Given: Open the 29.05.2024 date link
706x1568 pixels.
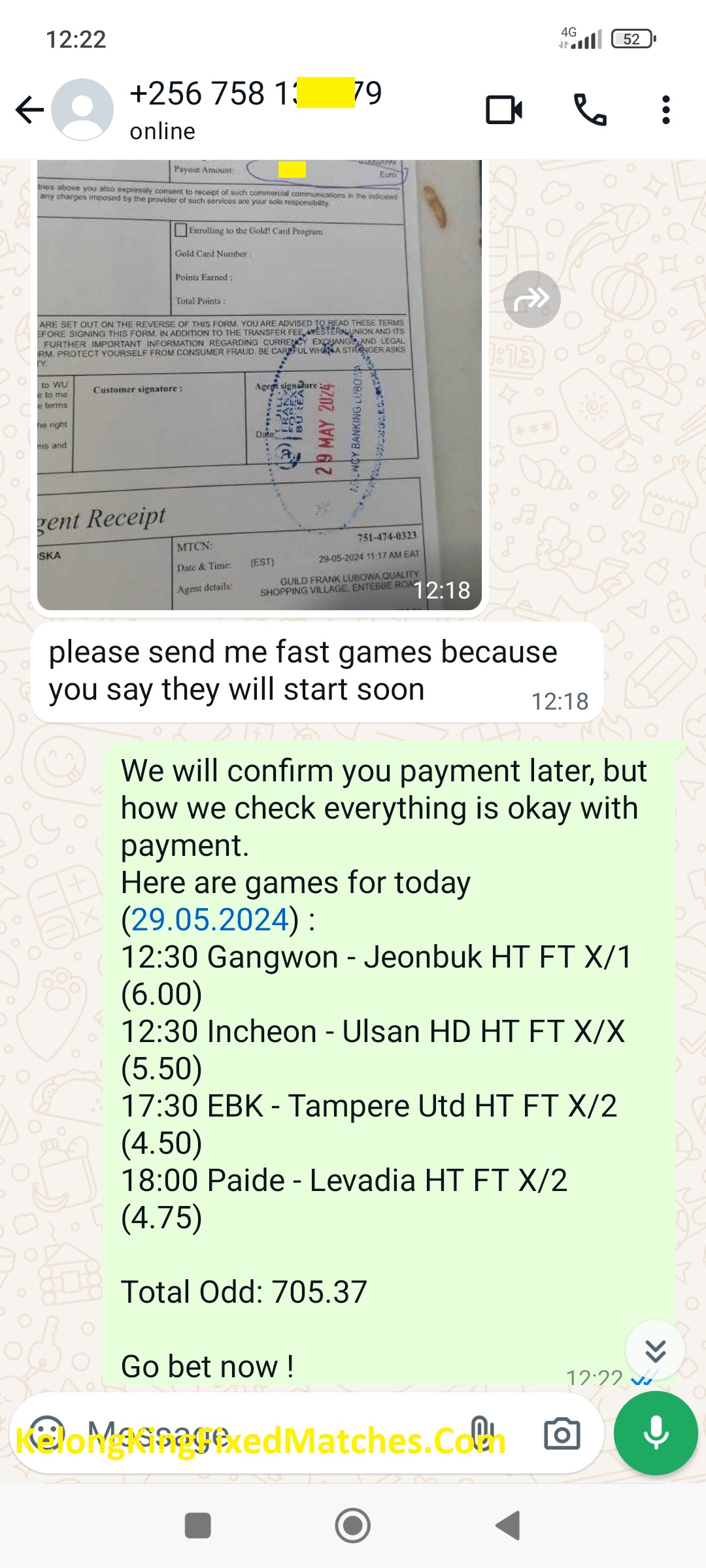Looking at the screenshot, I should (x=210, y=919).
